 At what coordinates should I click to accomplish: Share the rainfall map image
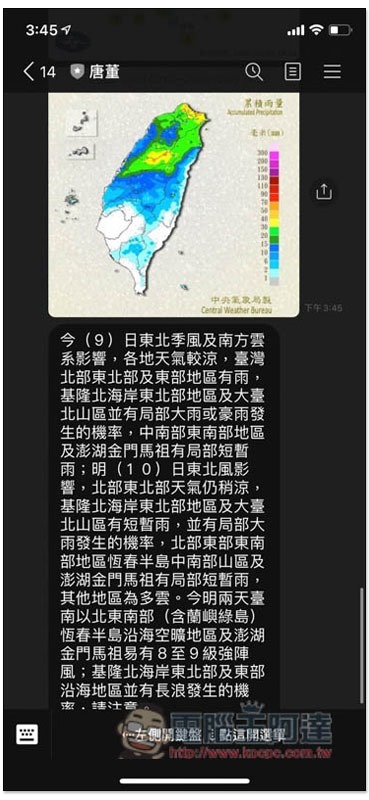(x=324, y=191)
